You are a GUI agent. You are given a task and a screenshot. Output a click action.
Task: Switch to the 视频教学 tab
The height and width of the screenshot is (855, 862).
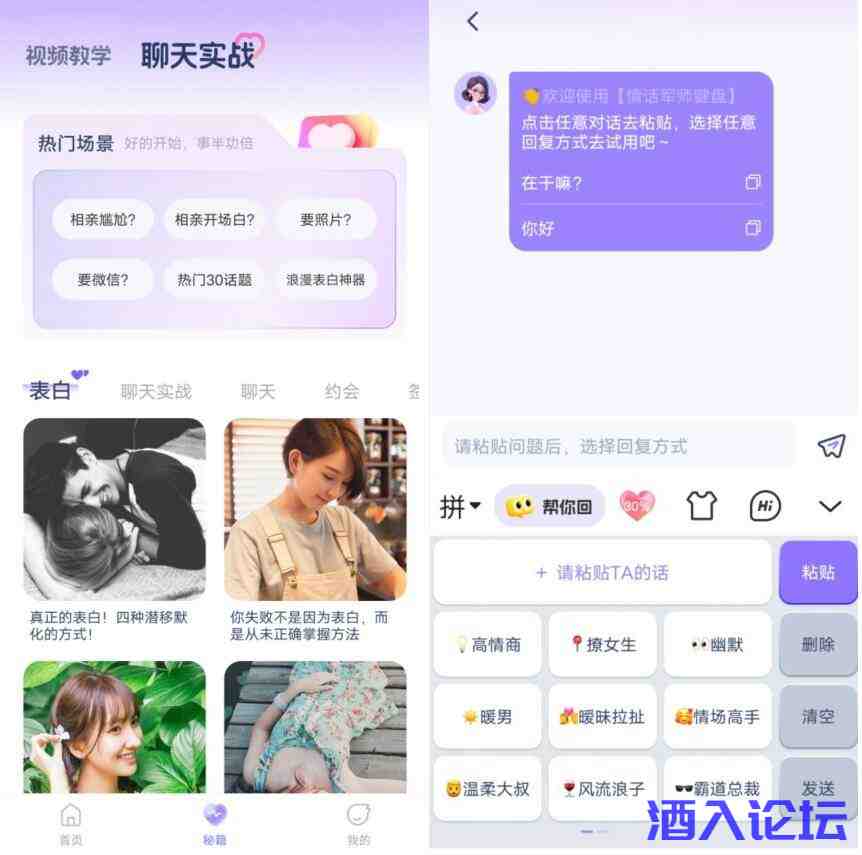click(68, 56)
